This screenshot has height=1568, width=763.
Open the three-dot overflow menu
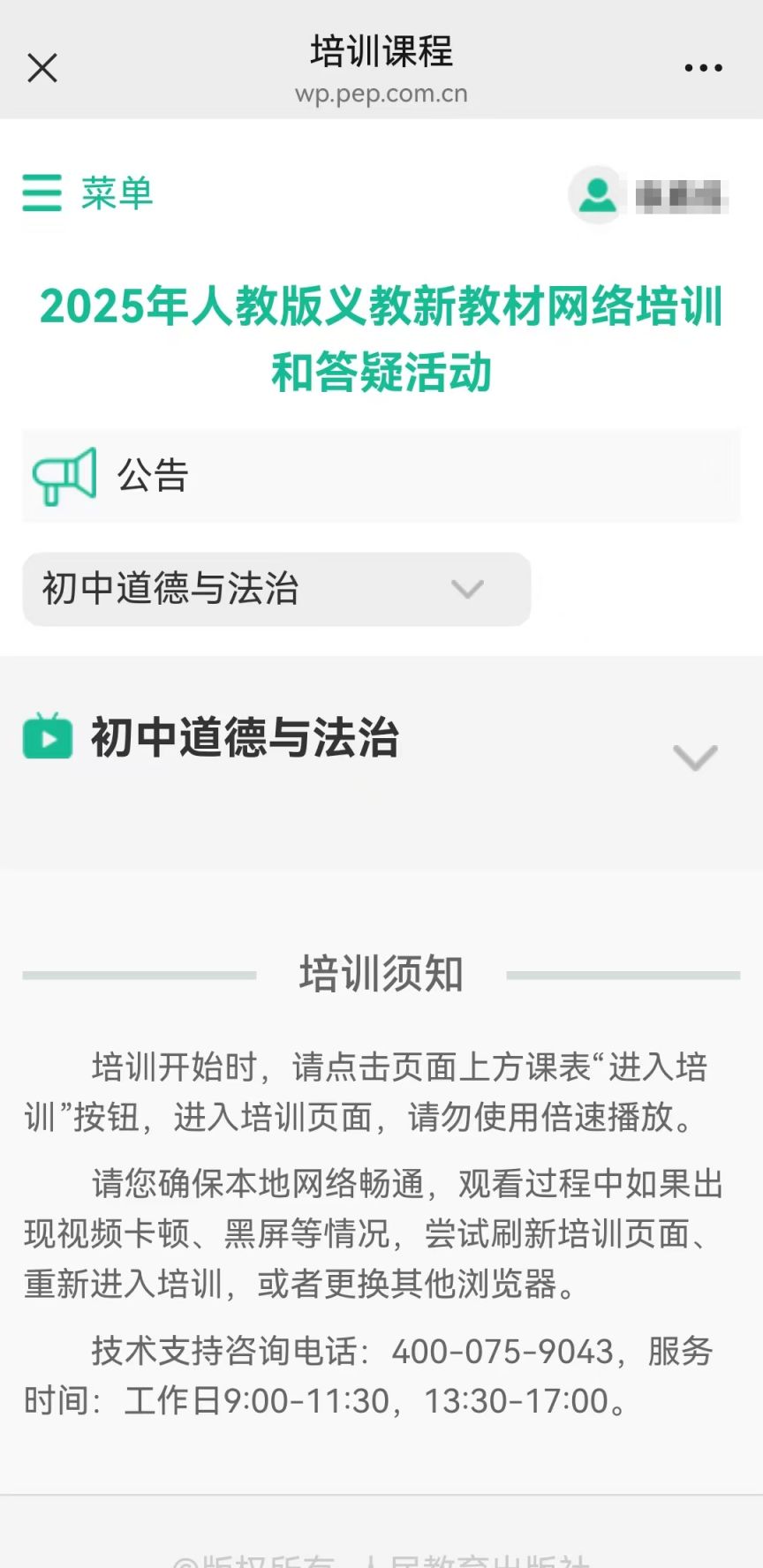coord(703,68)
